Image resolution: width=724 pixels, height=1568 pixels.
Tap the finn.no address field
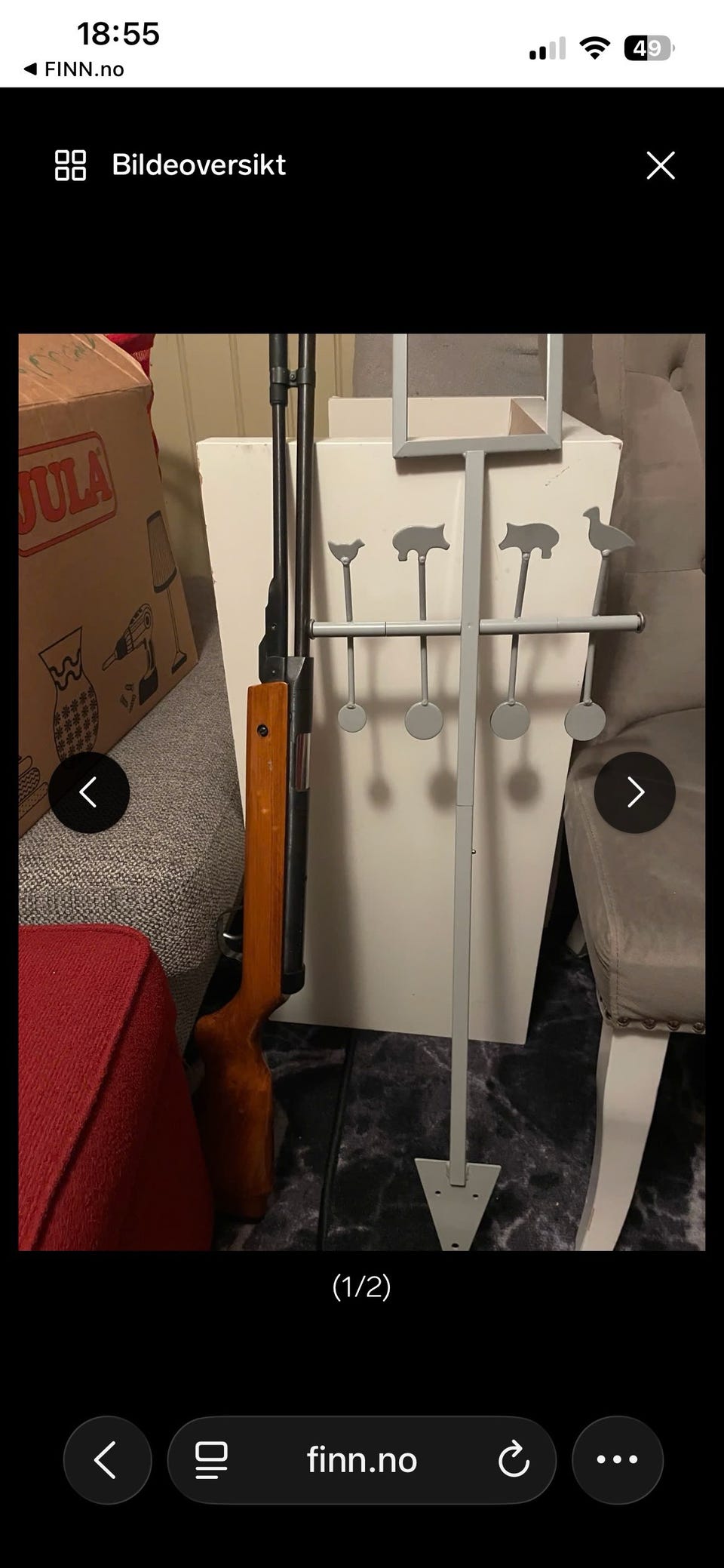pyautogui.click(x=362, y=1459)
